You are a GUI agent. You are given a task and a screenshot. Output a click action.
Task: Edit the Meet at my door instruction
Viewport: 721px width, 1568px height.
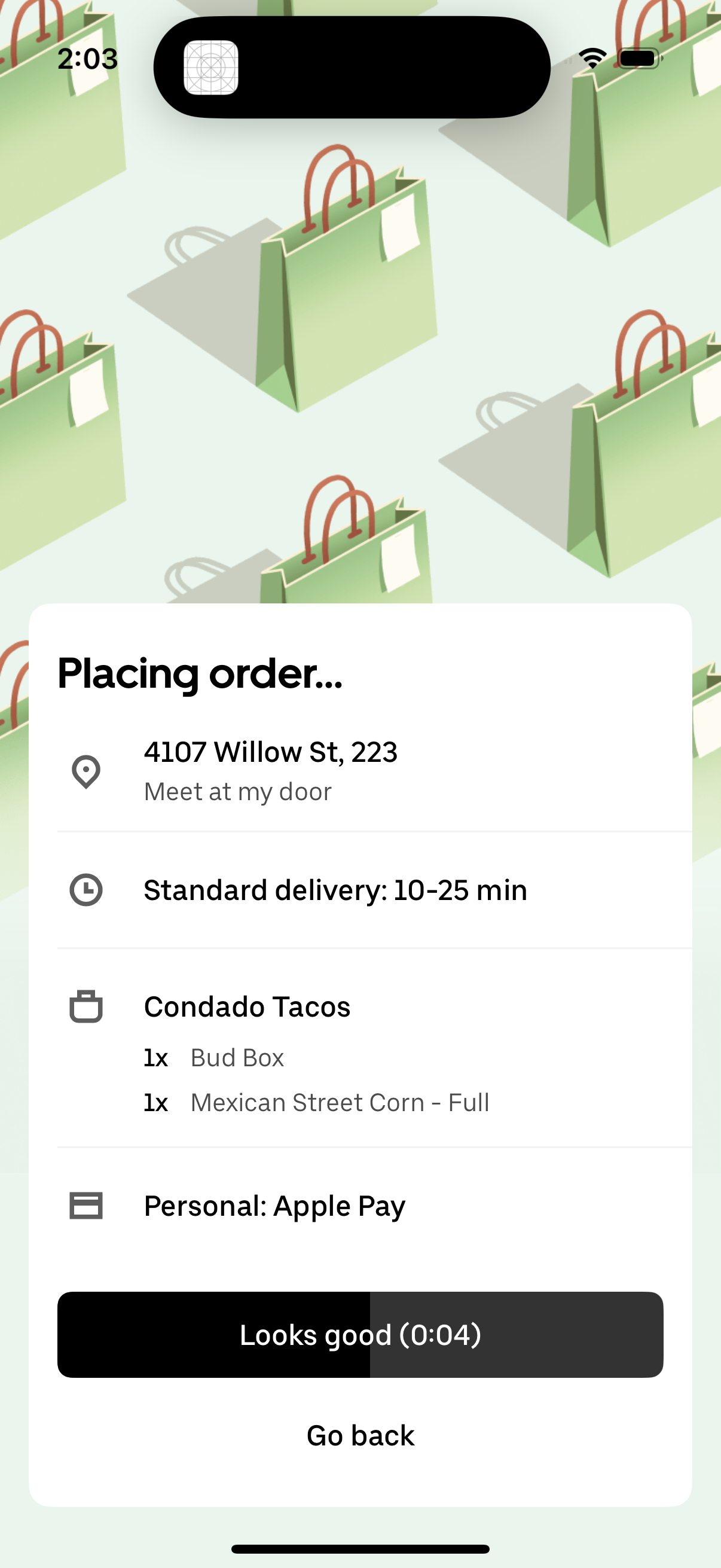[237, 791]
